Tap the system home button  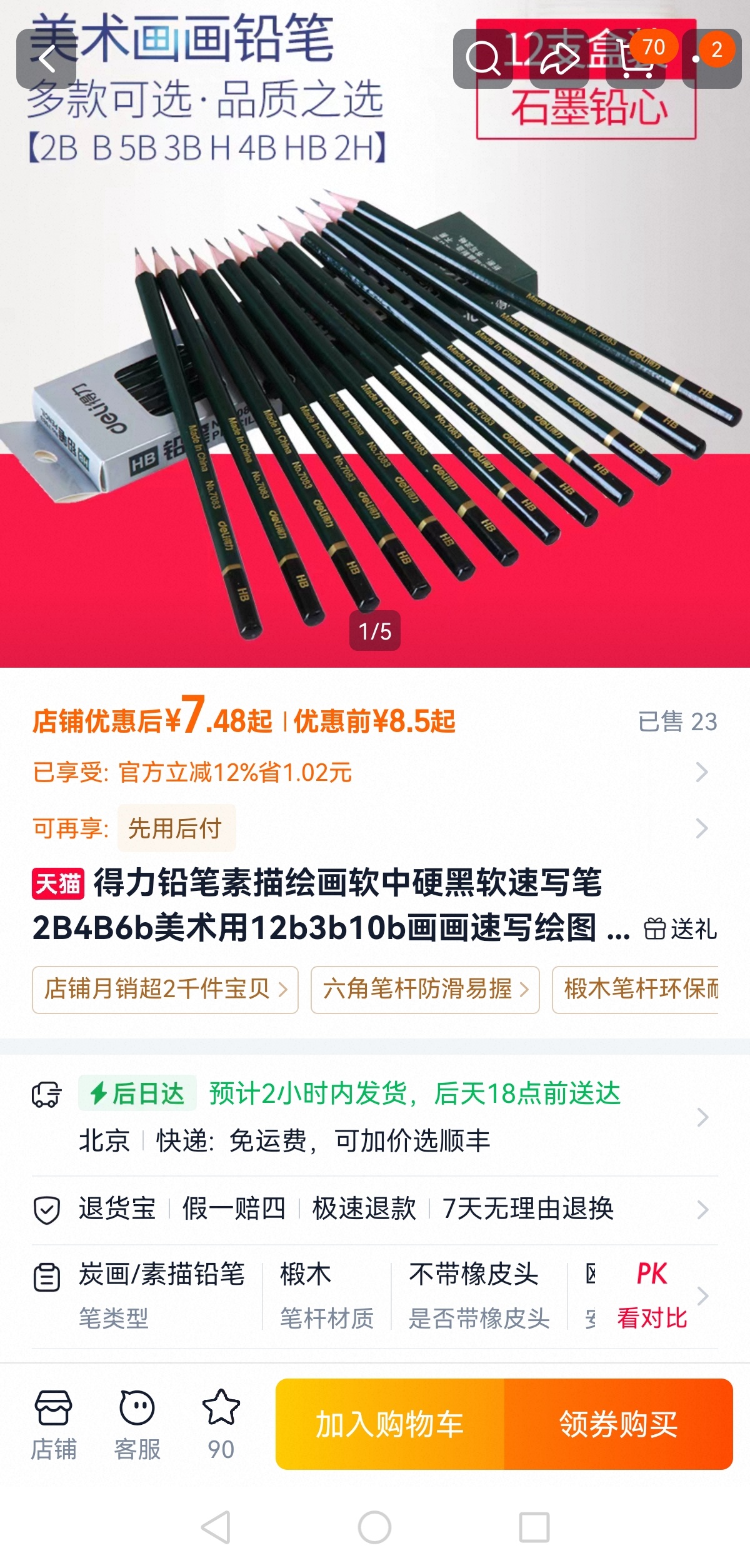click(375, 1528)
